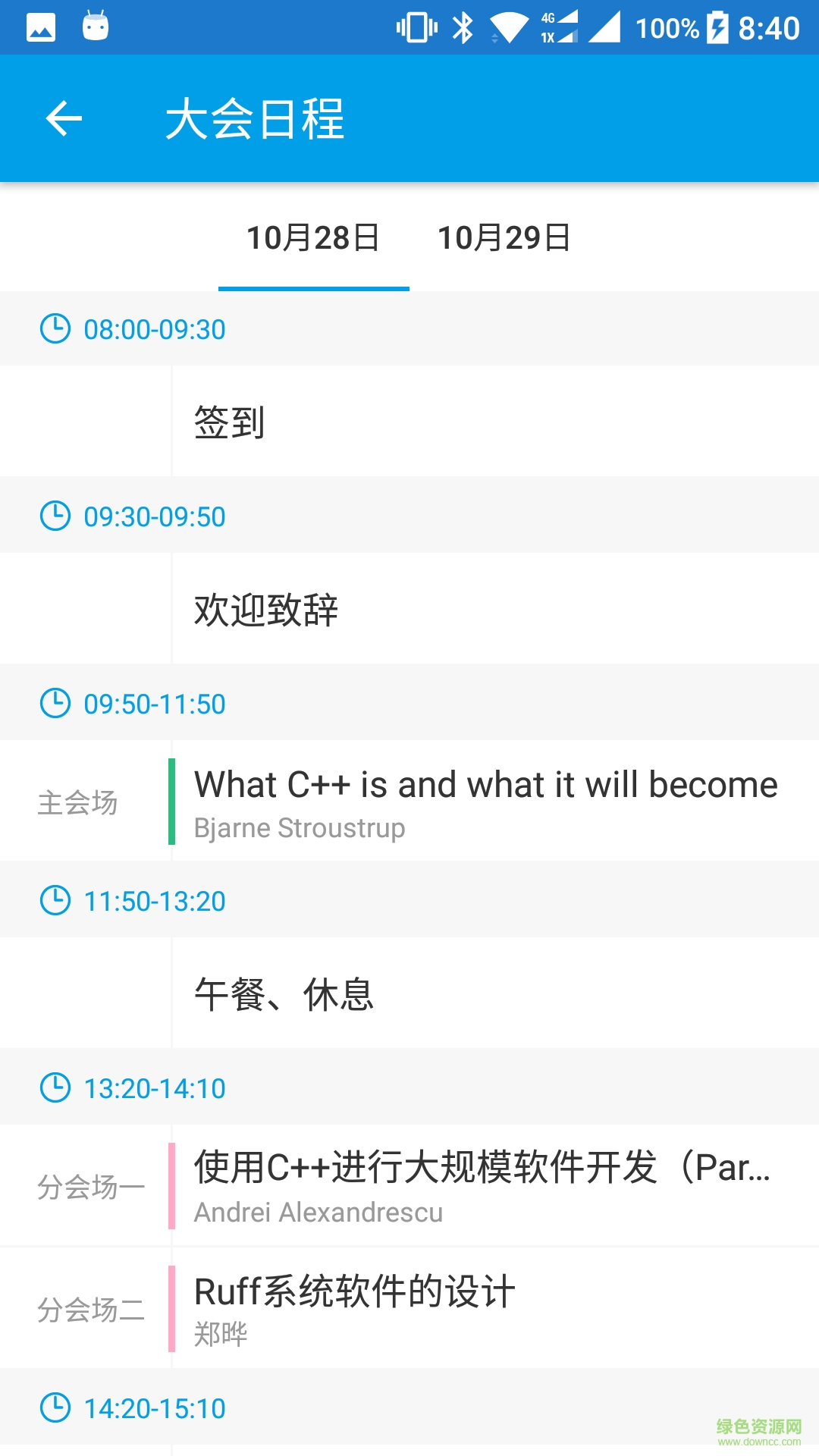This screenshot has width=819, height=1456.
Task: Open the Andrei Alexandrescu session details
Action: (485, 1187)
